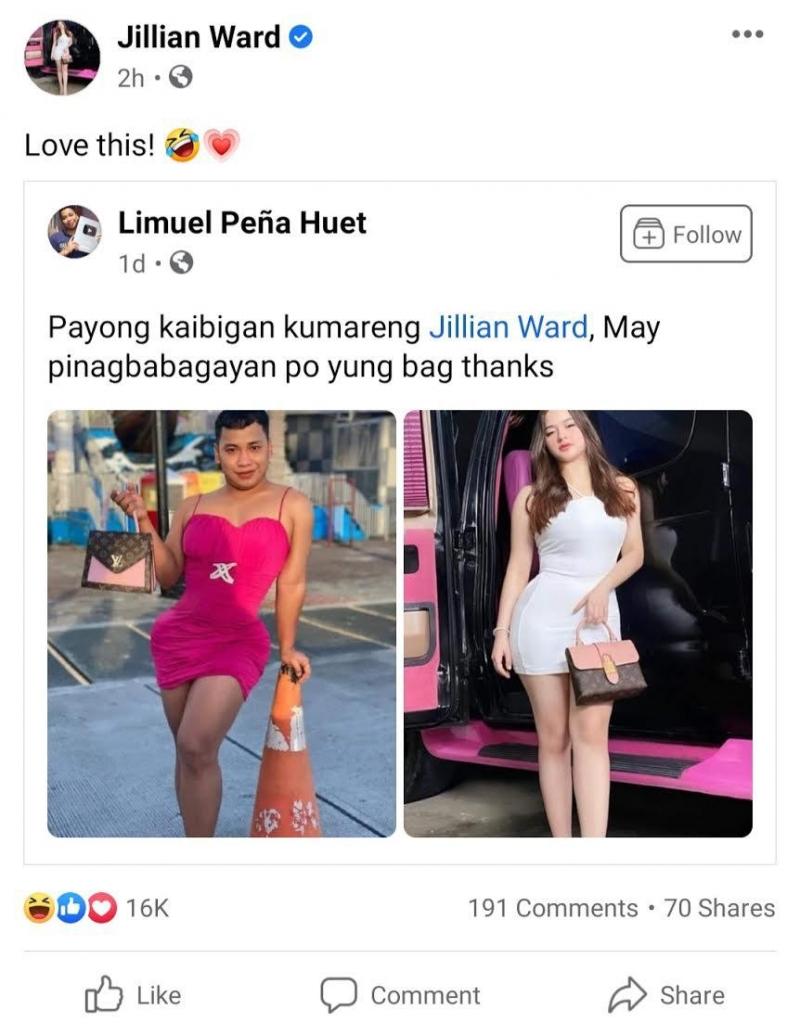The width and height of the screenshot is (800, 1035).
Task: Share this post
Action: (667, 995)
